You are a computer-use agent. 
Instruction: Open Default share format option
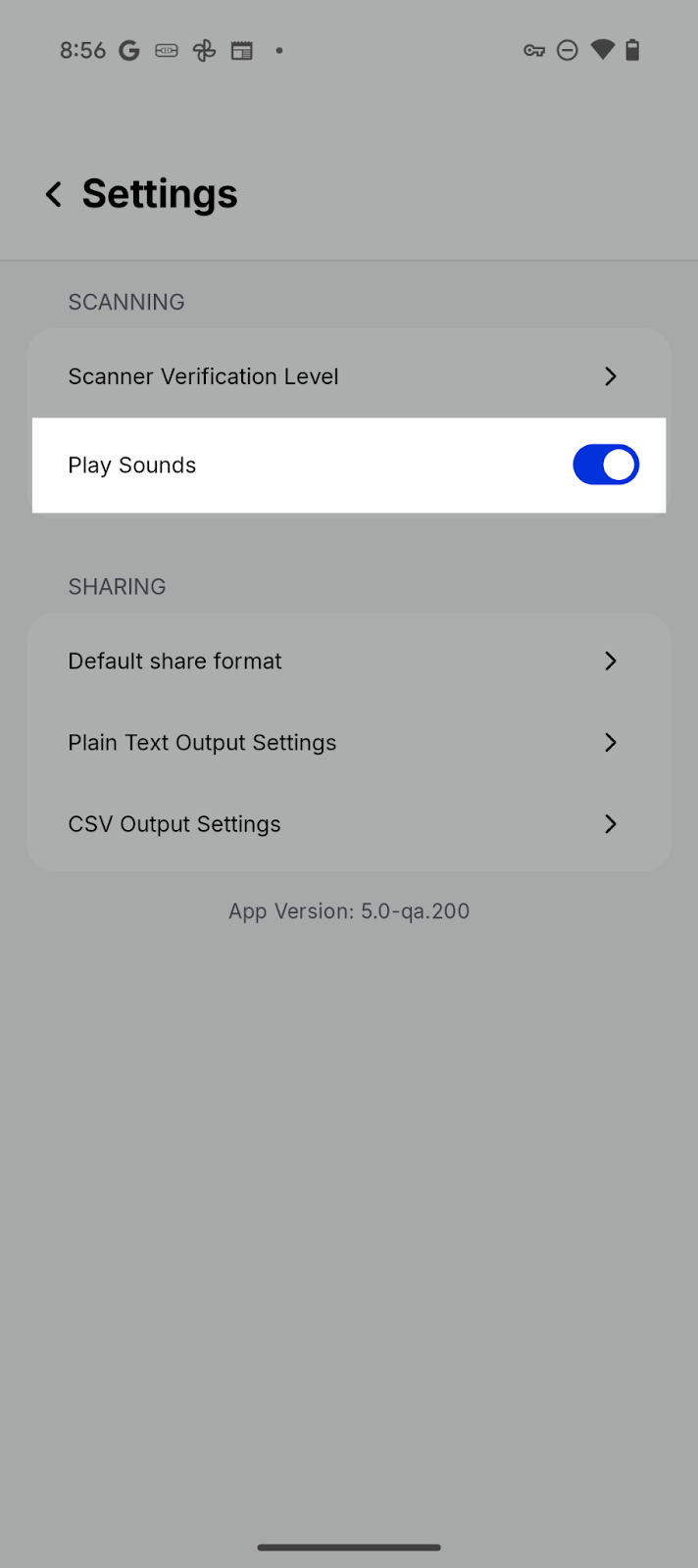pos(348,661)
